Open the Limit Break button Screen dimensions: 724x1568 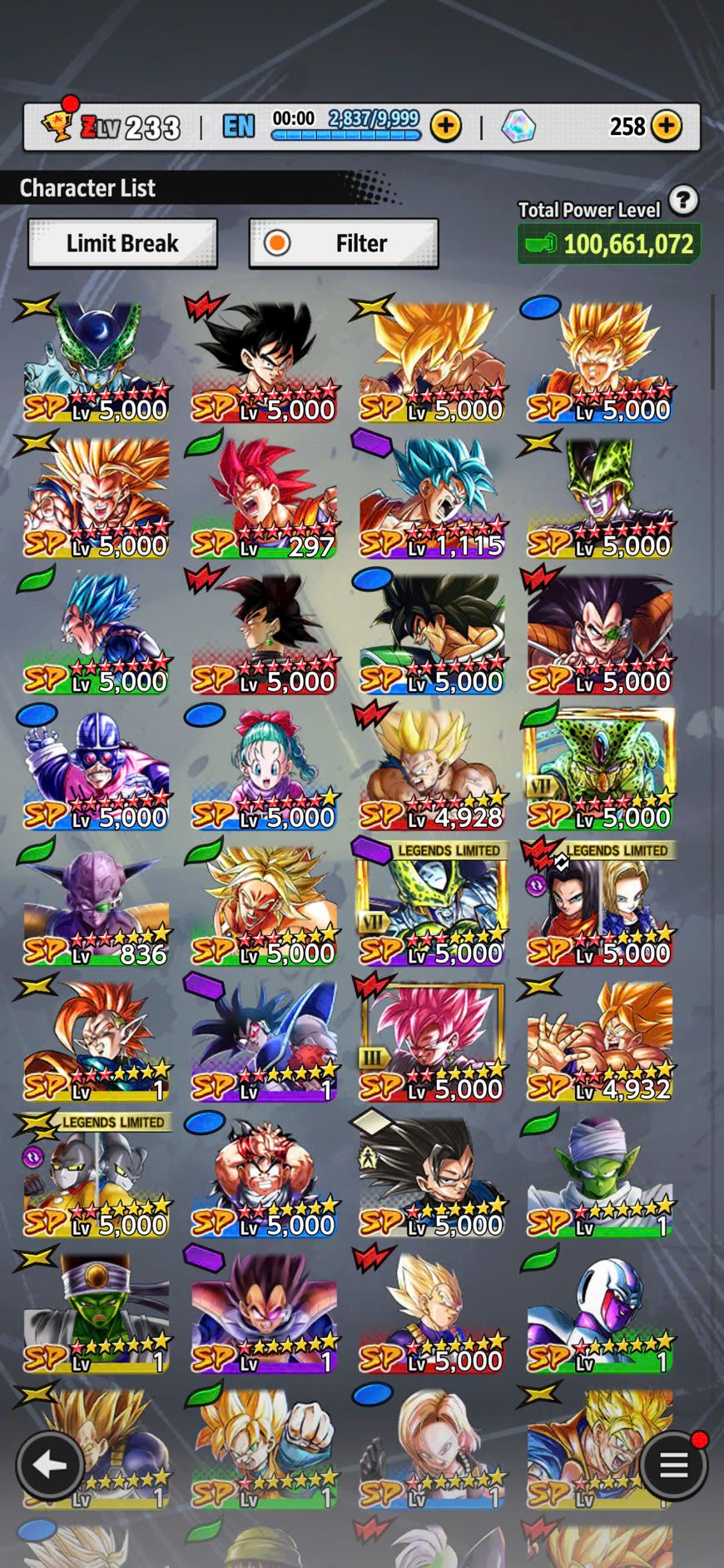pyautogui.click(x=122, y=243)
